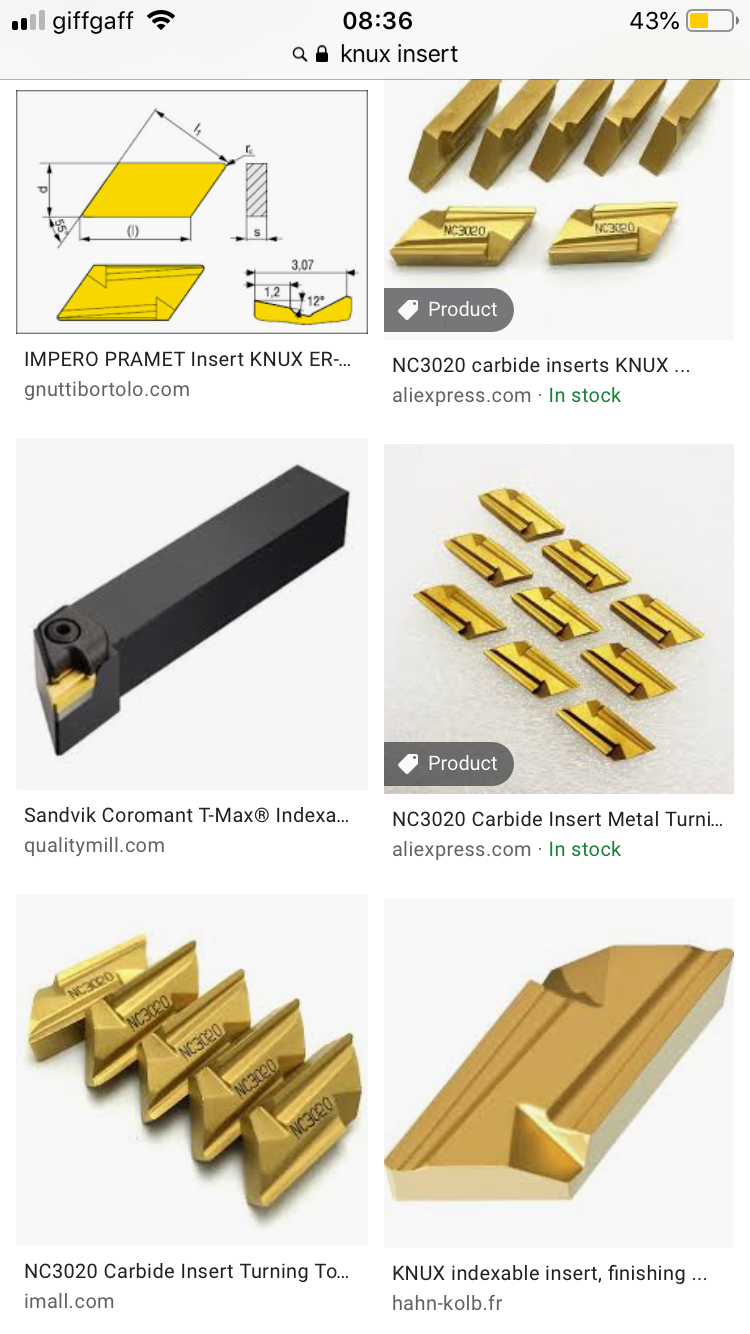Open NC3020 Carbide Insert Metal Turning image
Image resolution: width=750 pixels, height=1334 pixels.
coord(558,618)
